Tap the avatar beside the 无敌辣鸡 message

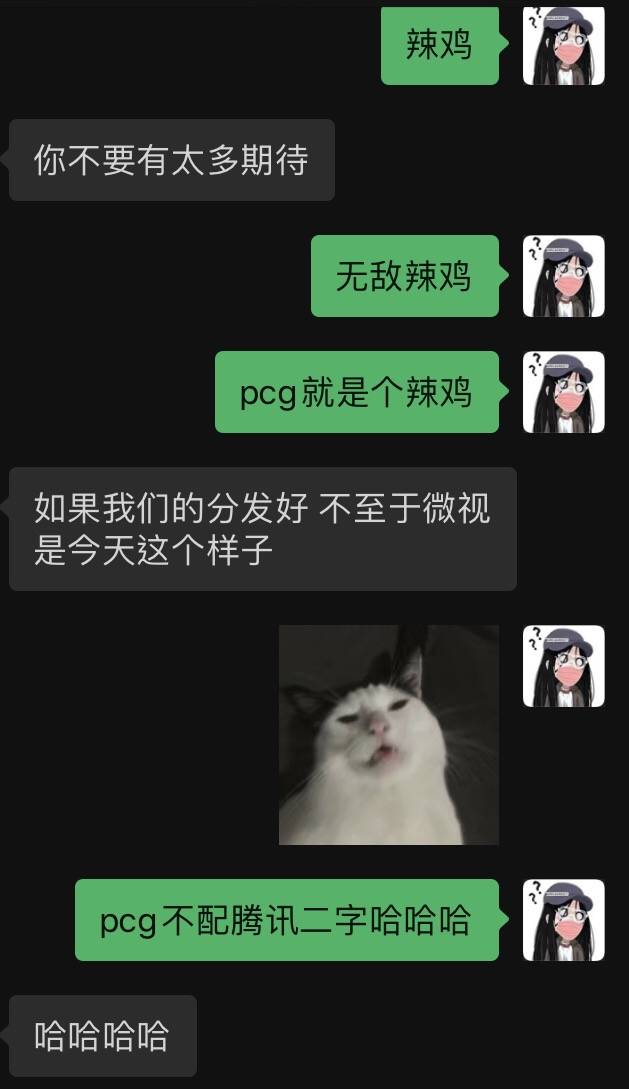click(x=563, y=276)
